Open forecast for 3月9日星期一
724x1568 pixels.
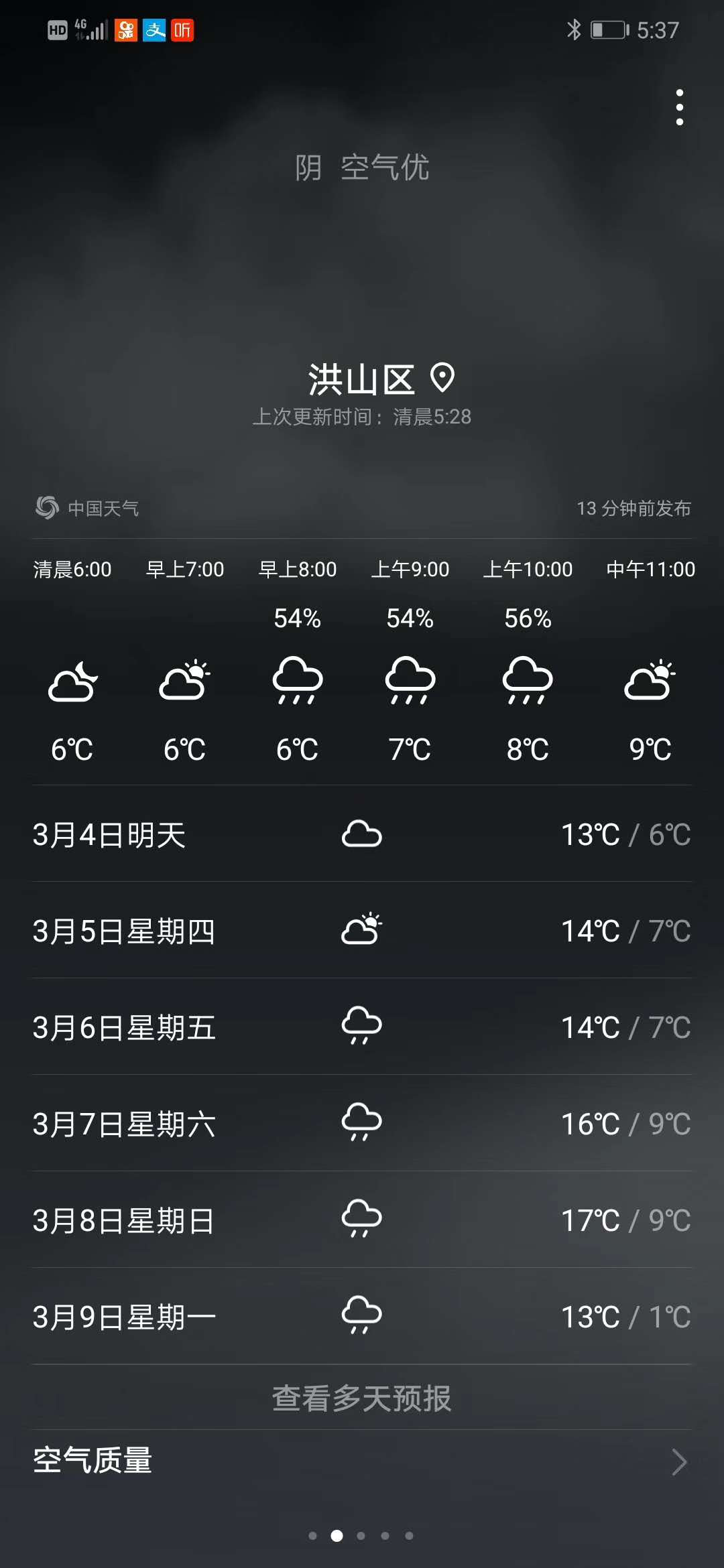(362, 1317)
